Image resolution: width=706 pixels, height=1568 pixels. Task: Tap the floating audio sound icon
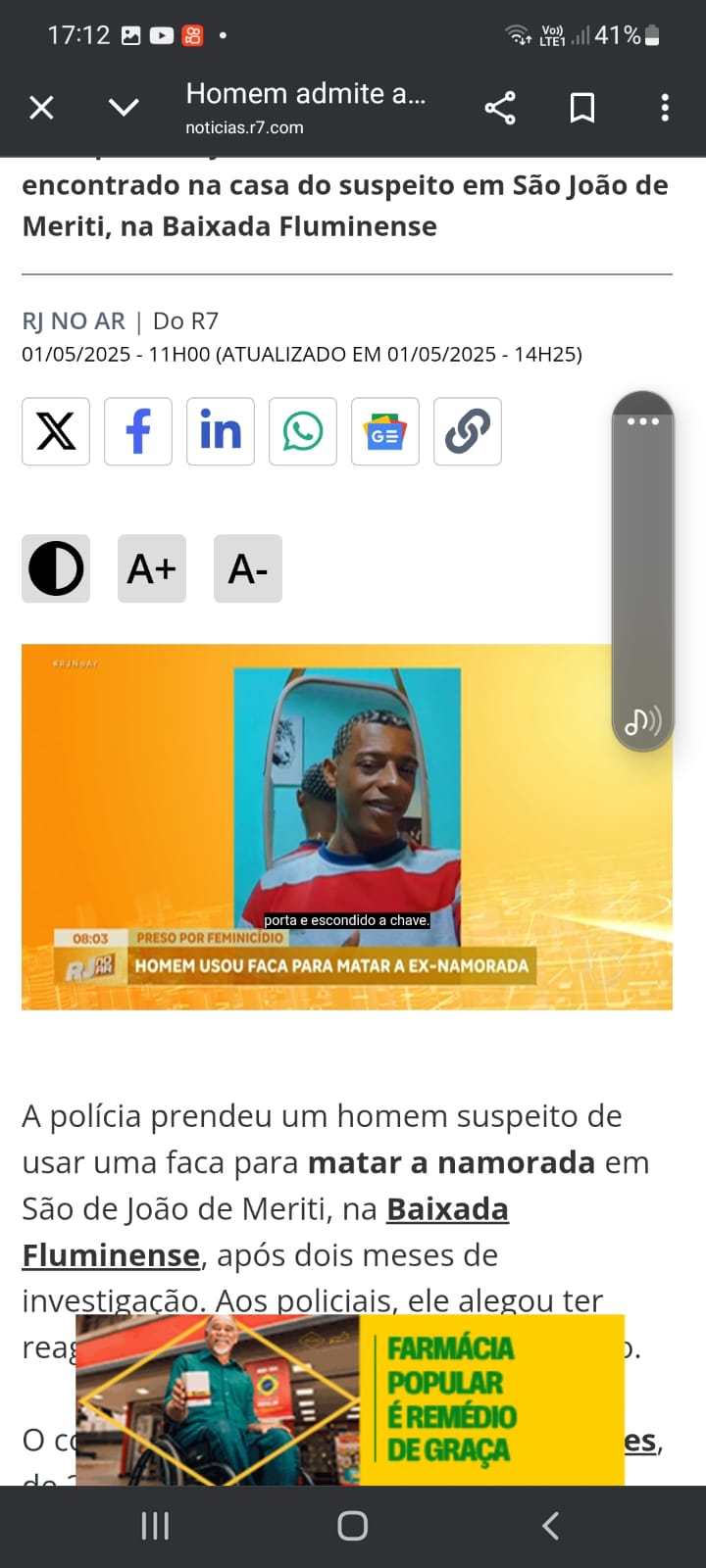pos(642,722)
